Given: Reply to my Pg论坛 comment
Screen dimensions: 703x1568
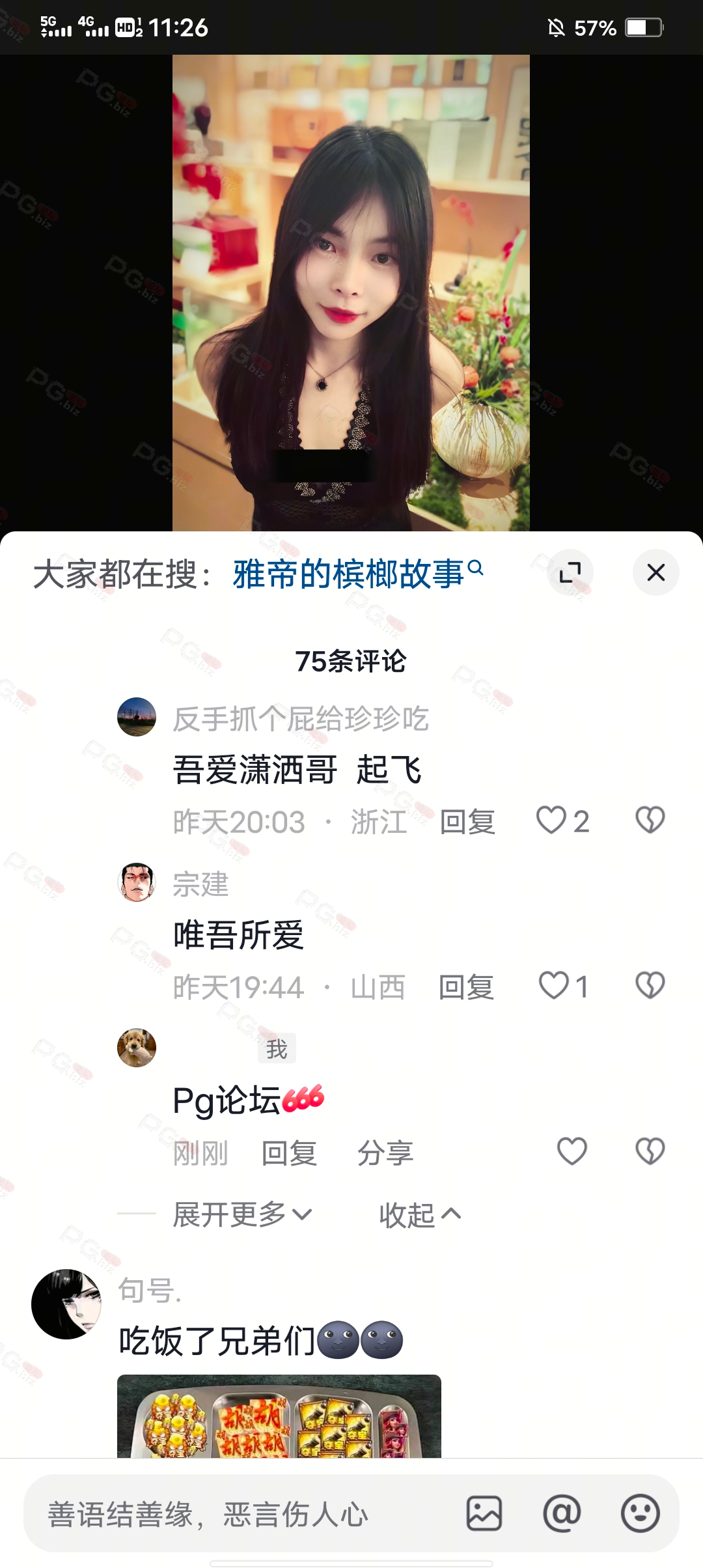Looking at the screenshot, I should coord(288,1153).
